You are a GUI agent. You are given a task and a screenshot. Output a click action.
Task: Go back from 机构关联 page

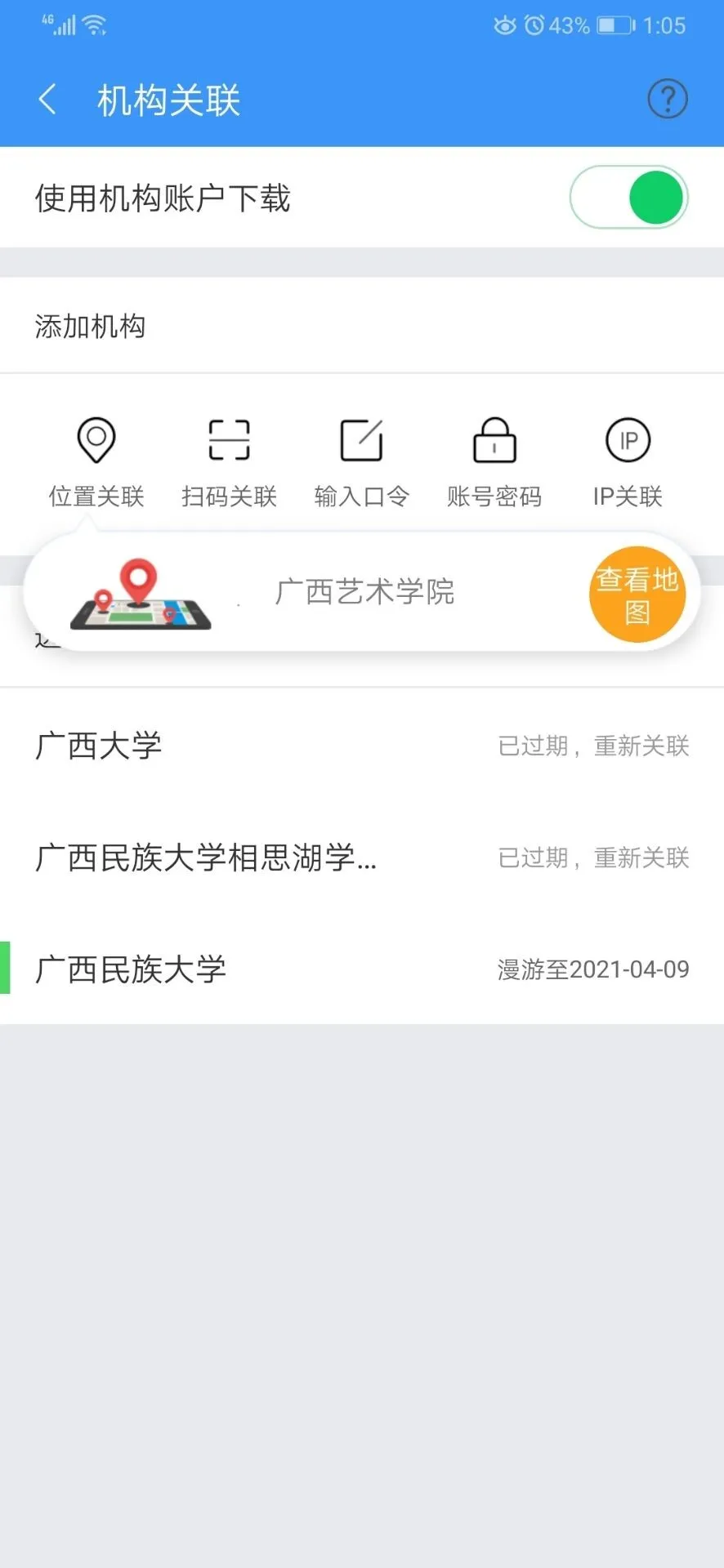click(x=48, y=100)
